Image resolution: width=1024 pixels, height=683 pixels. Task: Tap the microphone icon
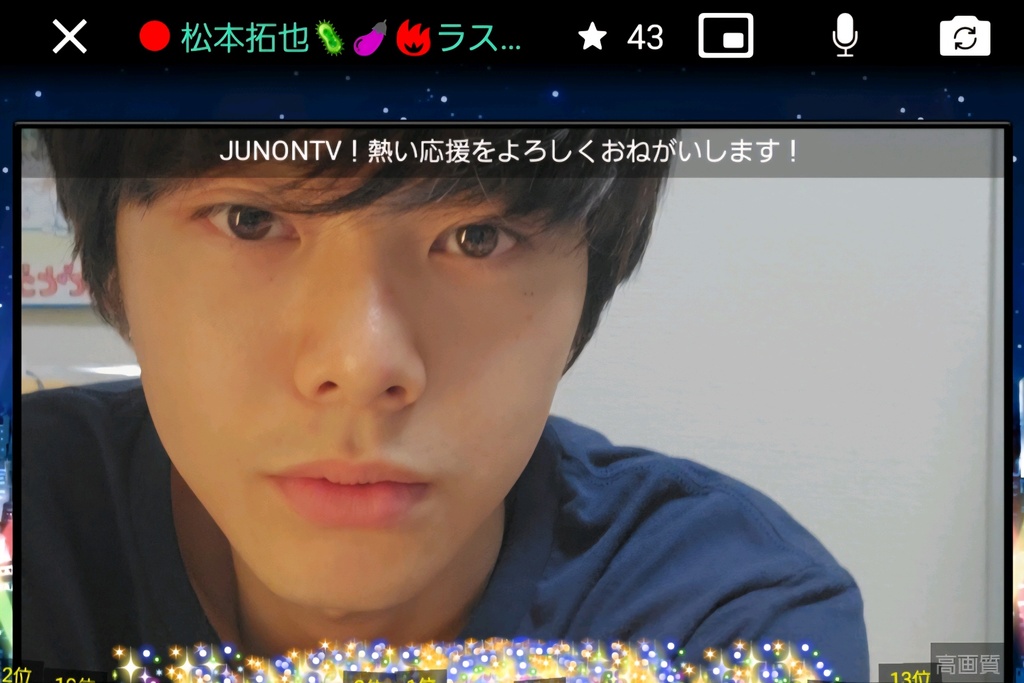point(845,37)
